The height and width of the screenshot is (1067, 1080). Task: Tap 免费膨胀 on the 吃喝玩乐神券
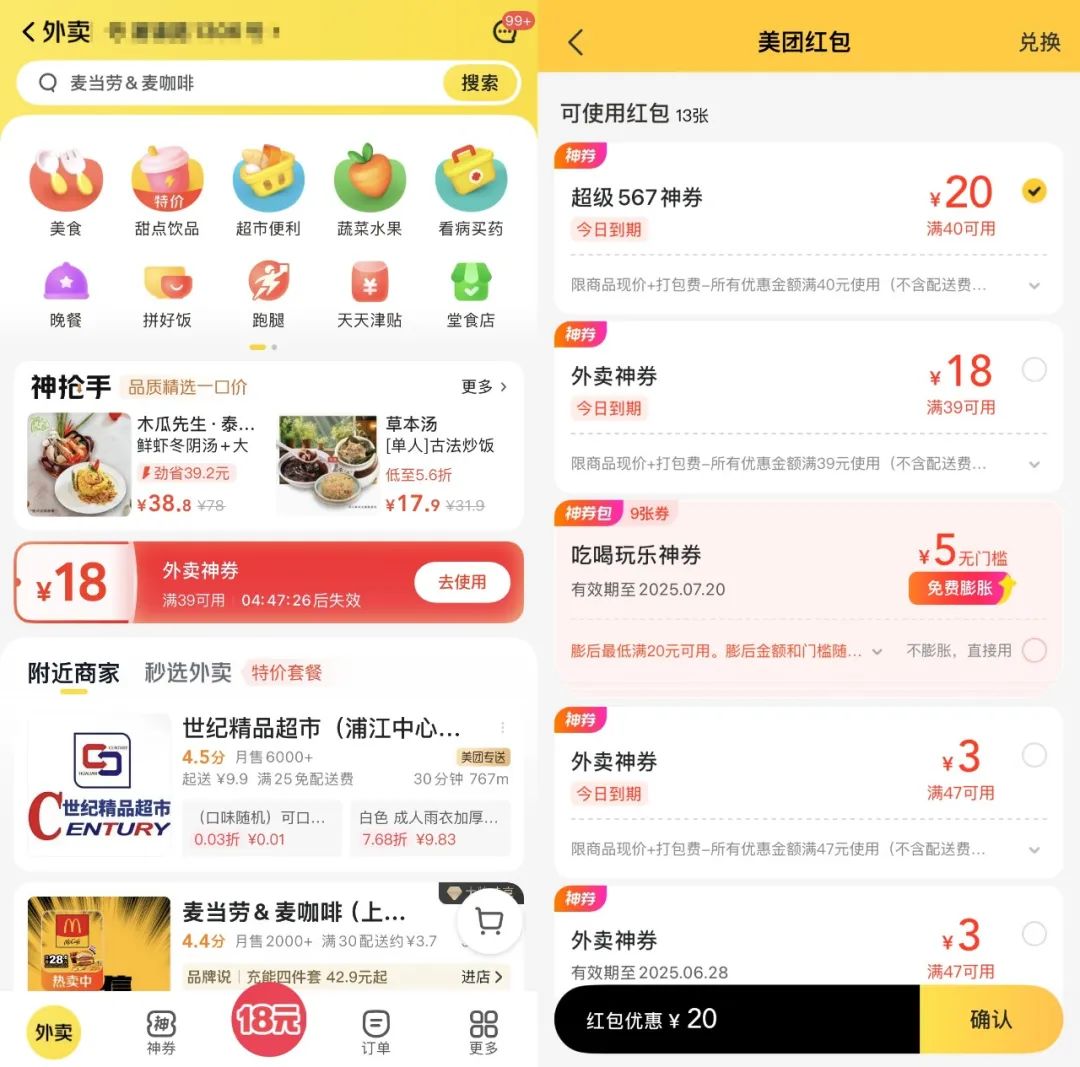(960, 588)
